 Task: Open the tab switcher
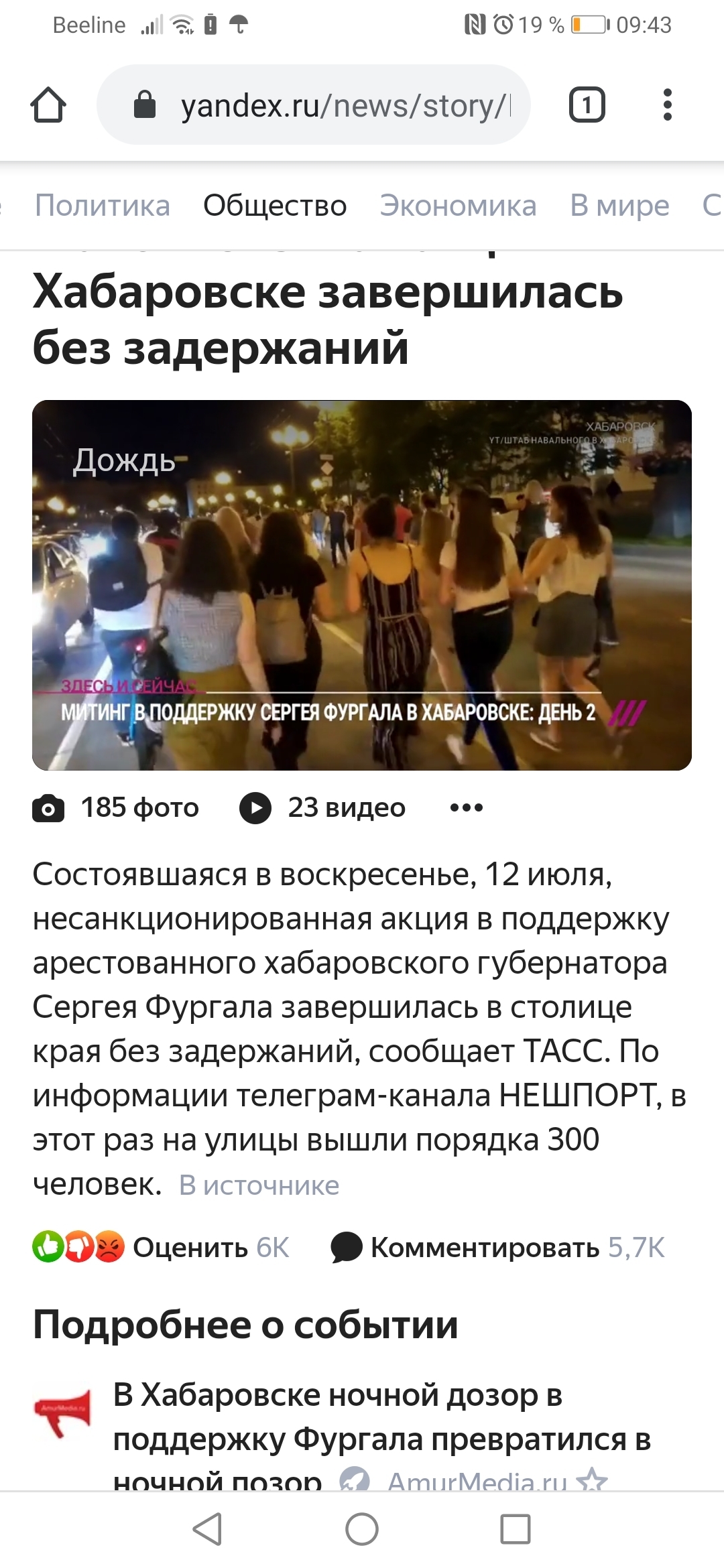tap(587, 105)
